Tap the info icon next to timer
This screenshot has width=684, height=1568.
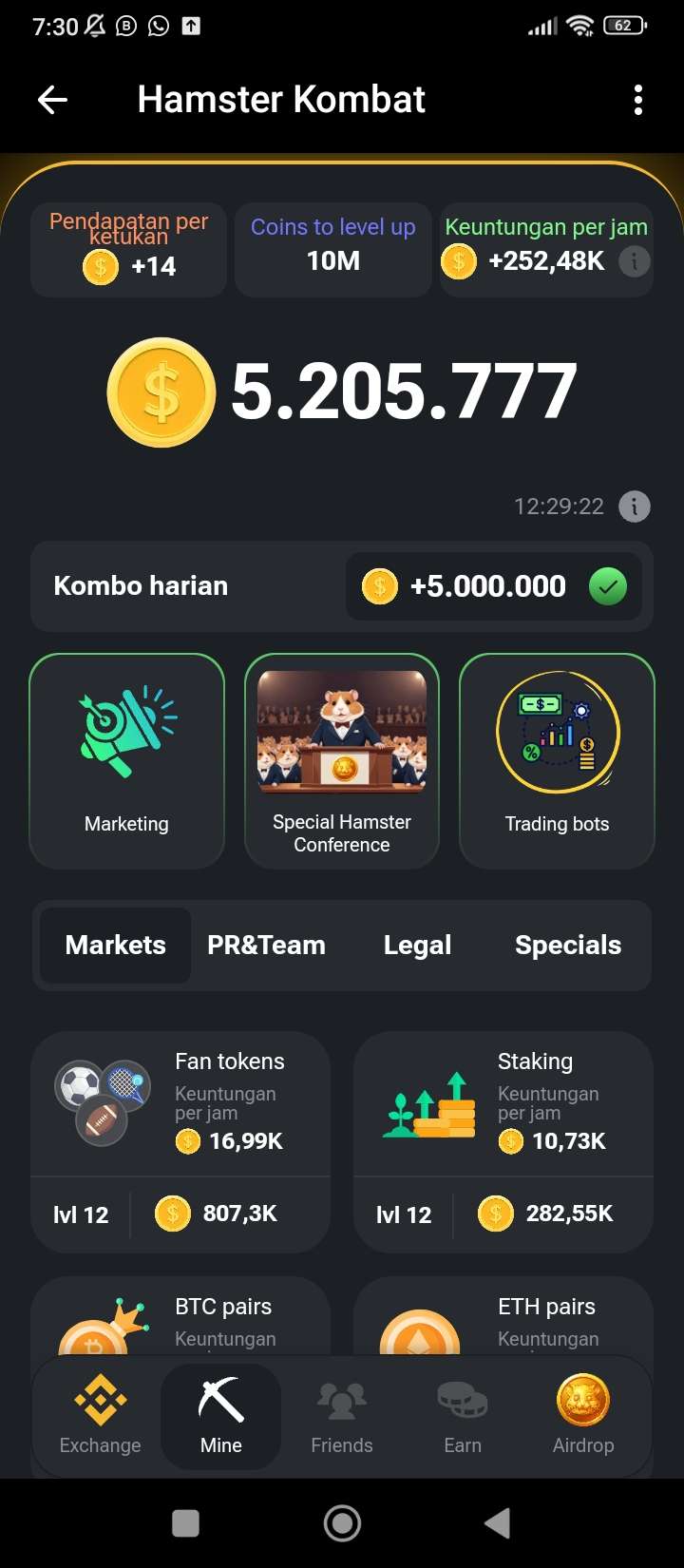pyautogui.click(x=634, y=507)
